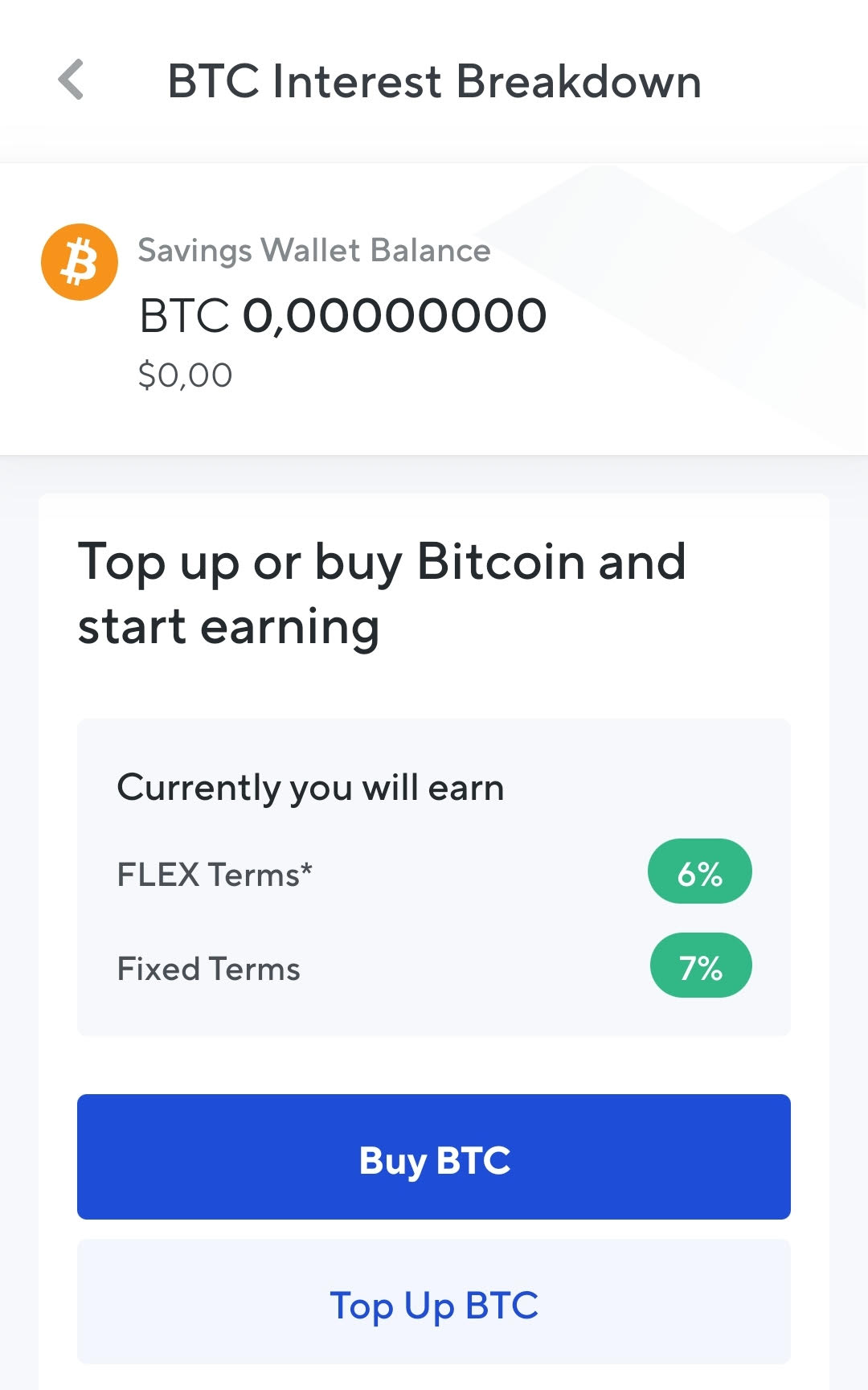
Task: Expand the FLEX Terms details
Action: 213,875
